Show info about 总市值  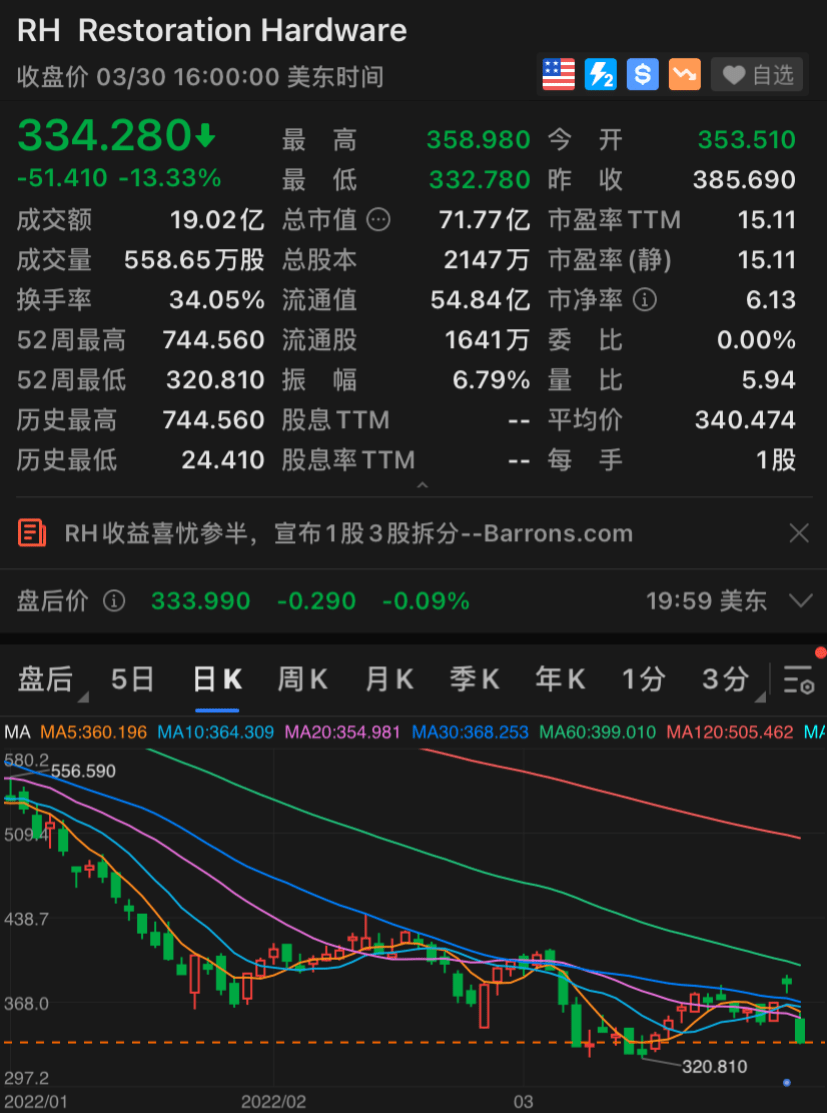coord(379,220)
